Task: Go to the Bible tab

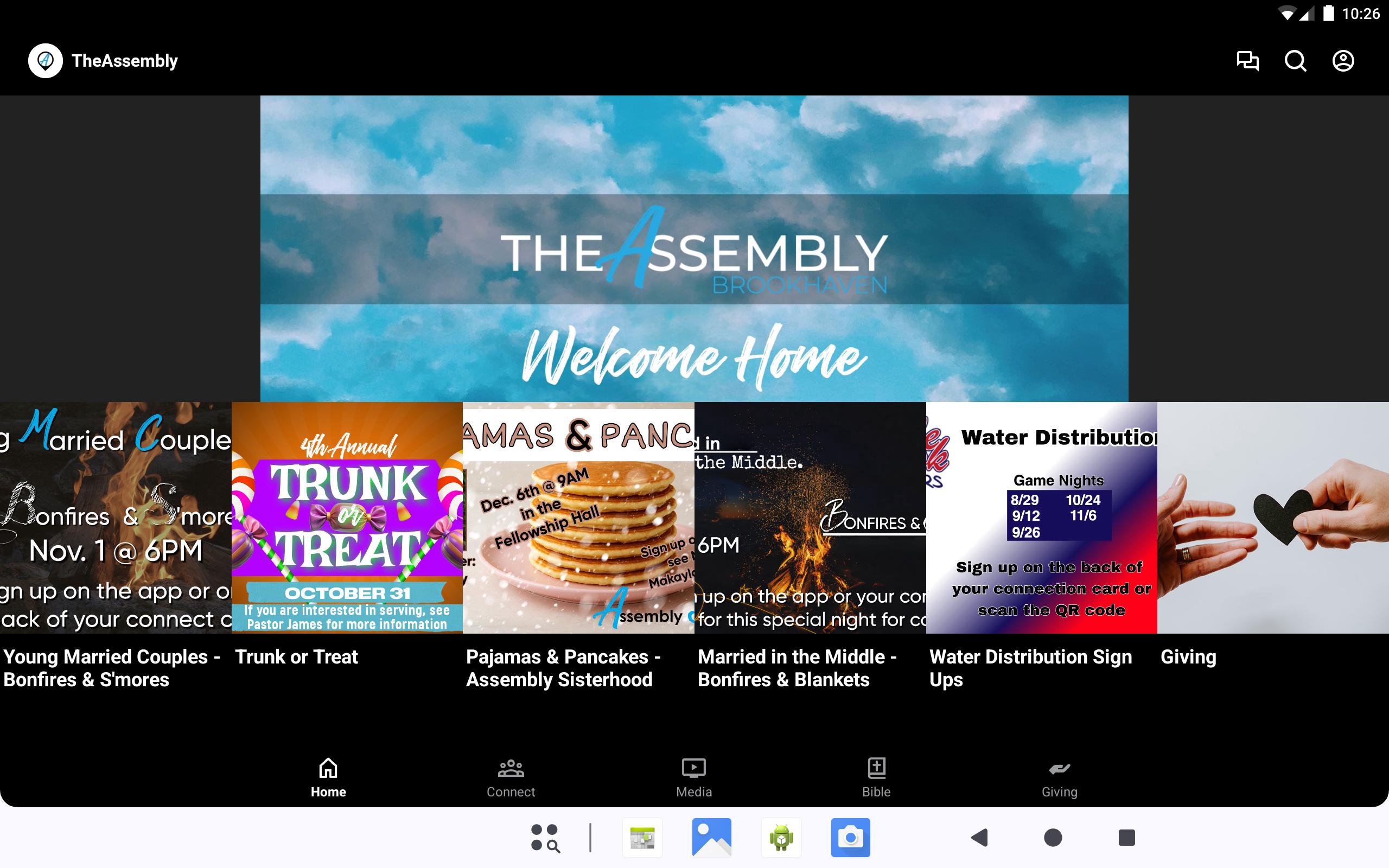Action: pos(876,777)
